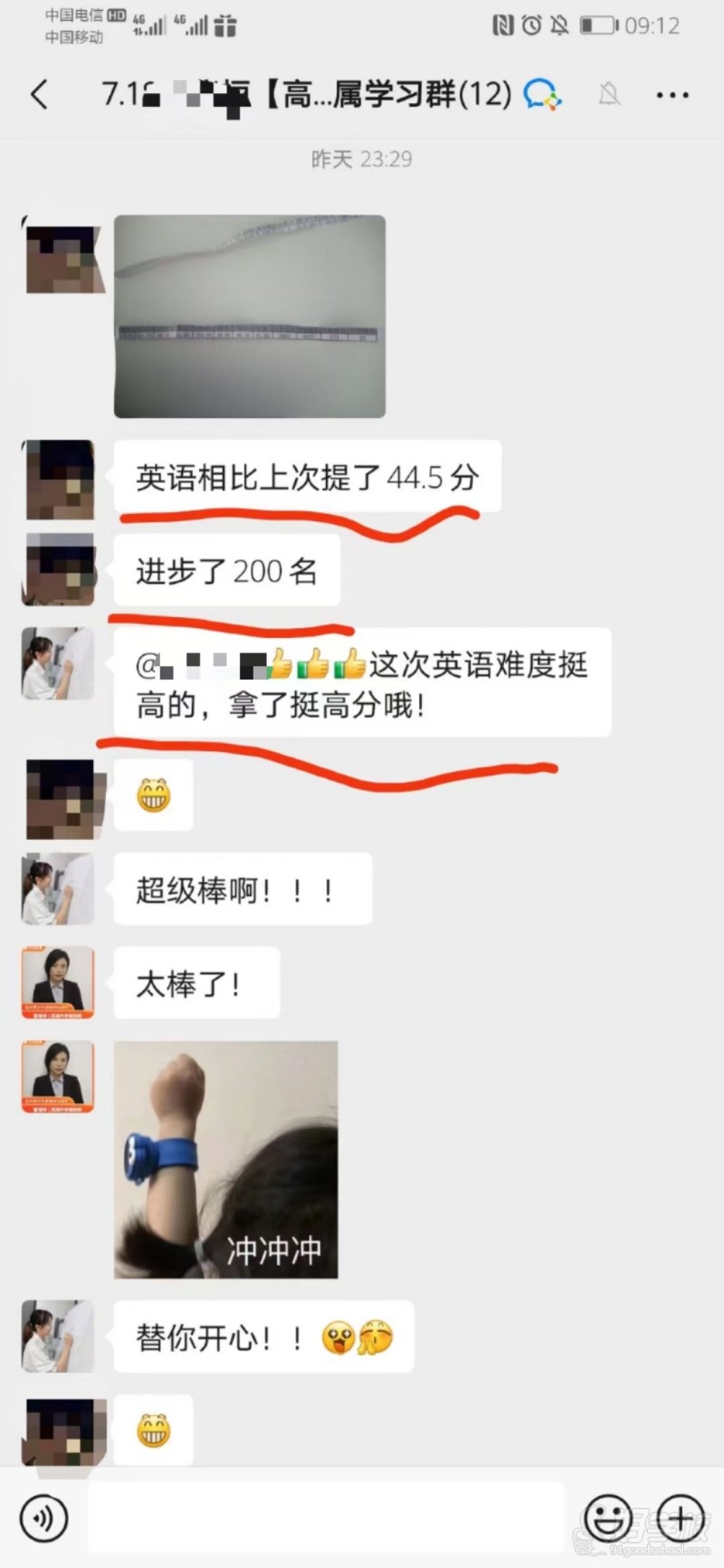Open group options via the three-dot icon
Screen dimensions: 724x1568
point(672,93)
